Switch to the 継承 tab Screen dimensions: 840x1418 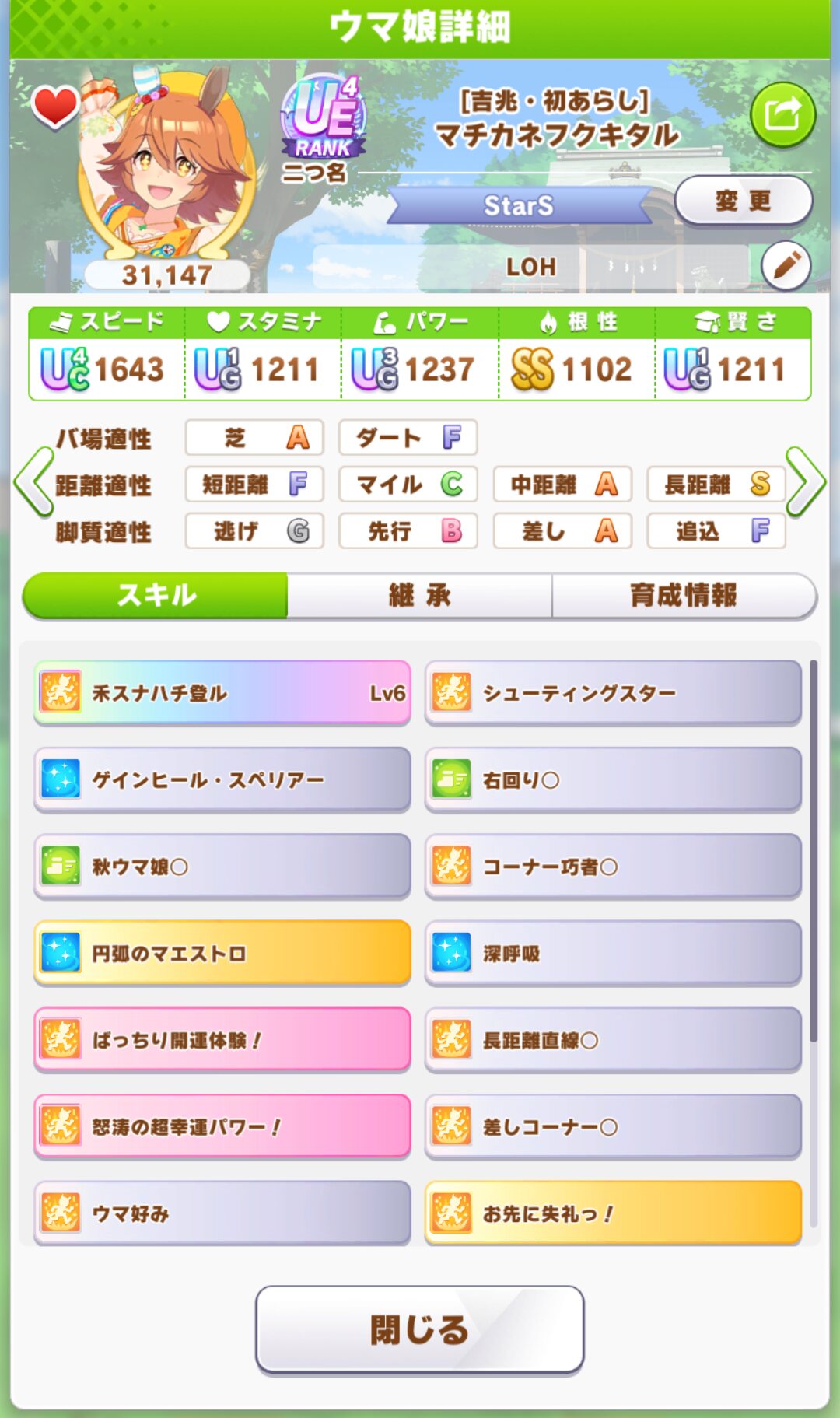pos(419,596)
